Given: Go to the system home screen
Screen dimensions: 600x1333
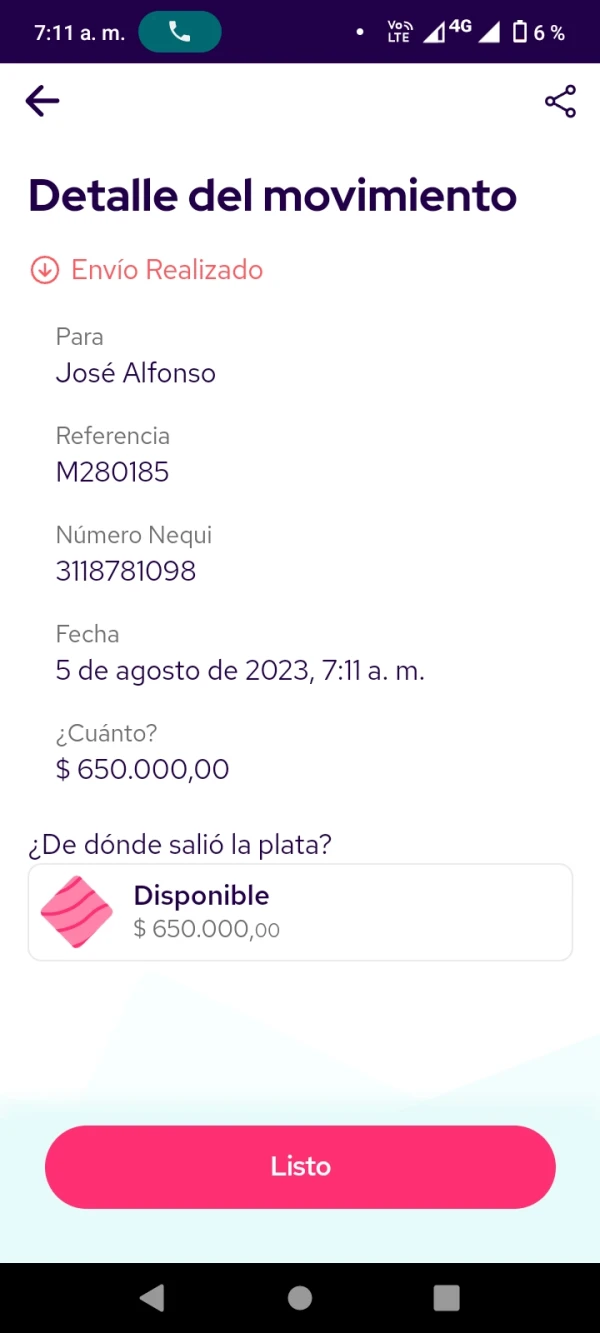Looking at the screenshot, I should pos(300,1298).
